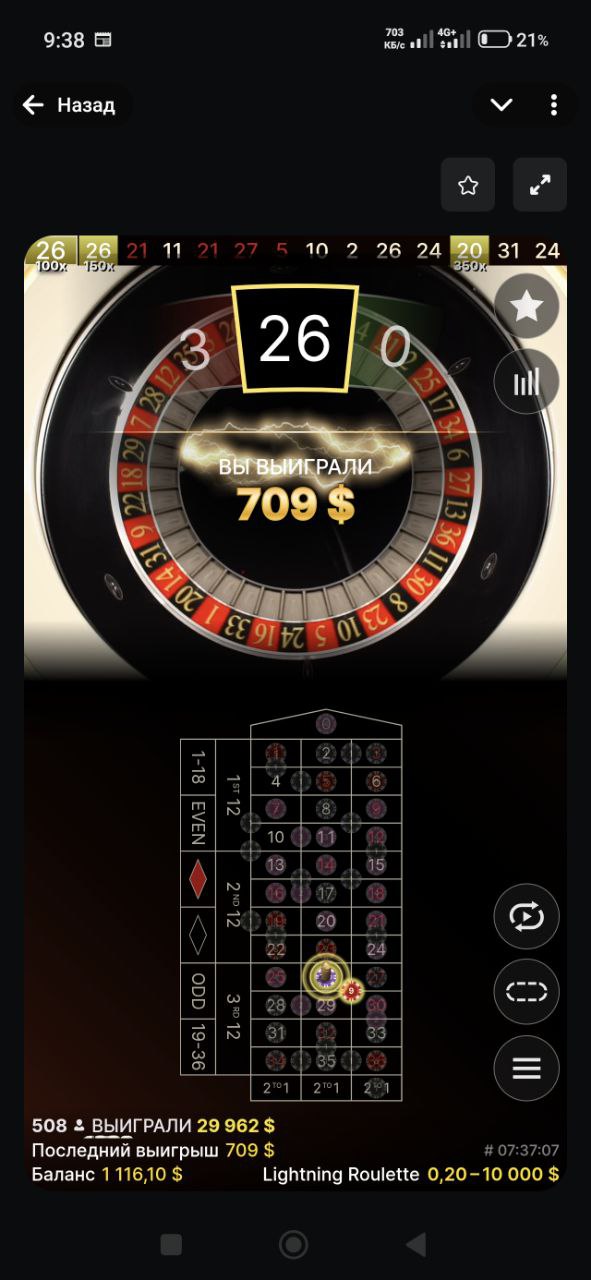Tap the system home button
Screen dimensions: 591x1280
click(x=294, y=1244)
